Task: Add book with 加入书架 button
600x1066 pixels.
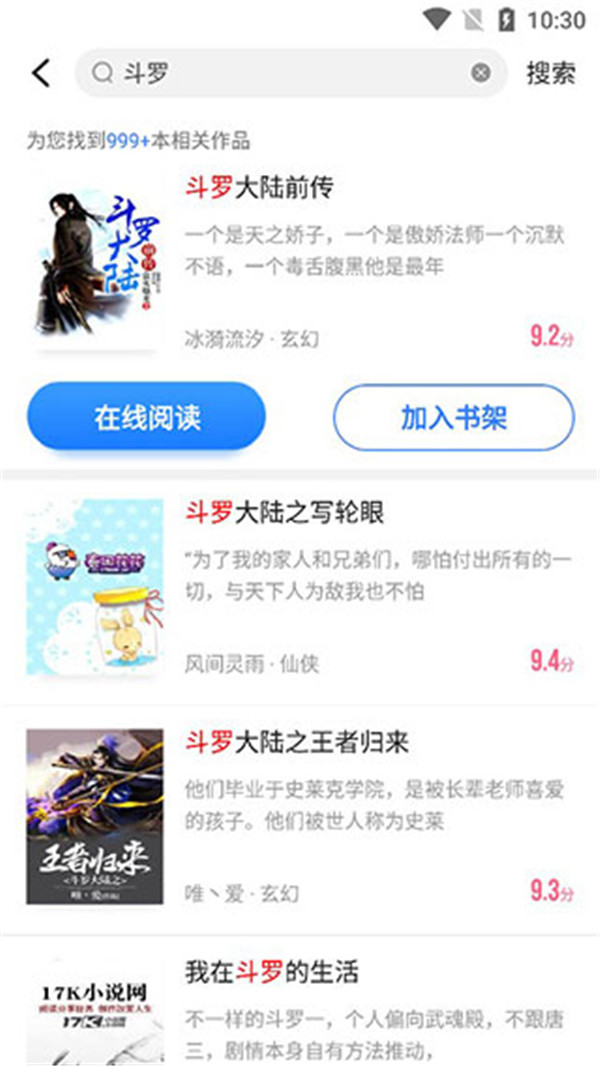Action: (x=453, y=417)
